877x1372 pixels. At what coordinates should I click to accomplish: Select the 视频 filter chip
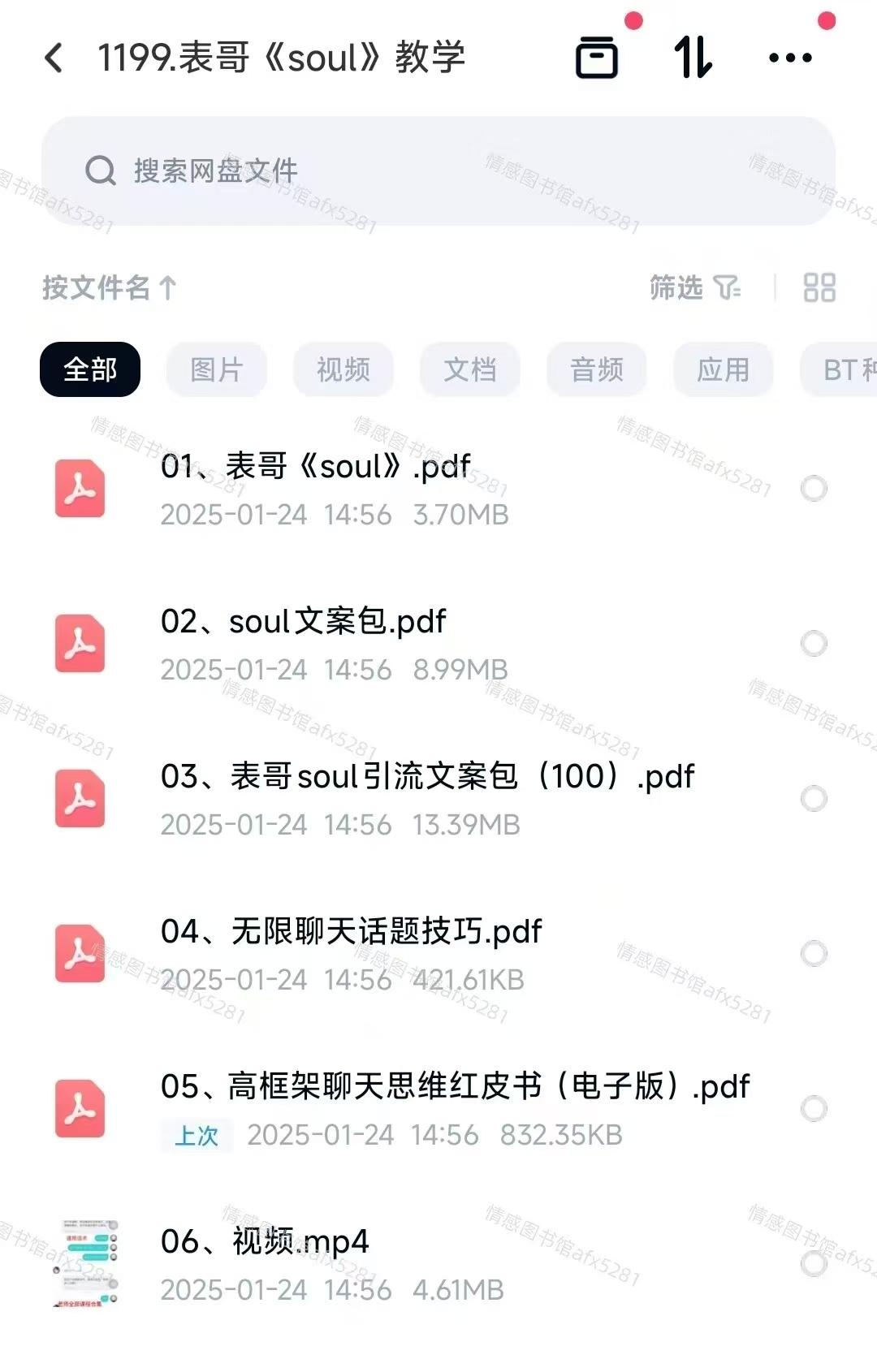pos(343,369)
